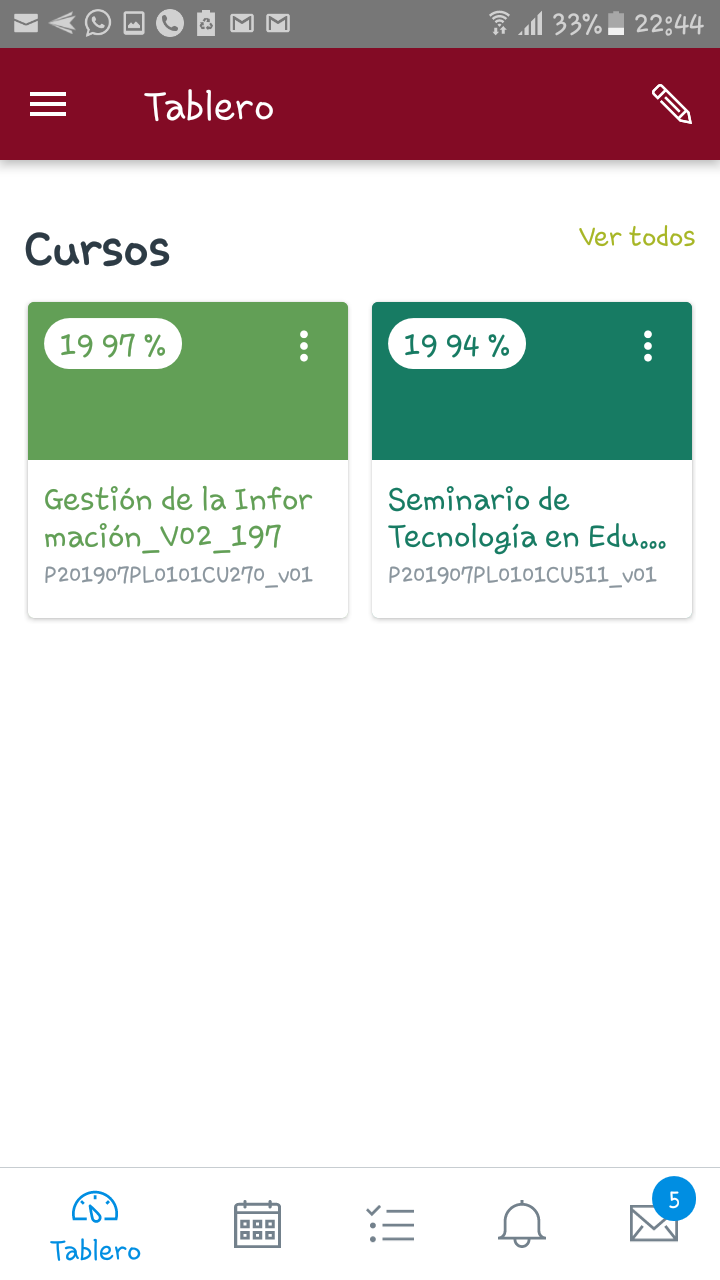The image size is (720, 1280).
Task: Open options menu on Seminario de Tecnología card
Action: coord(648,346)
